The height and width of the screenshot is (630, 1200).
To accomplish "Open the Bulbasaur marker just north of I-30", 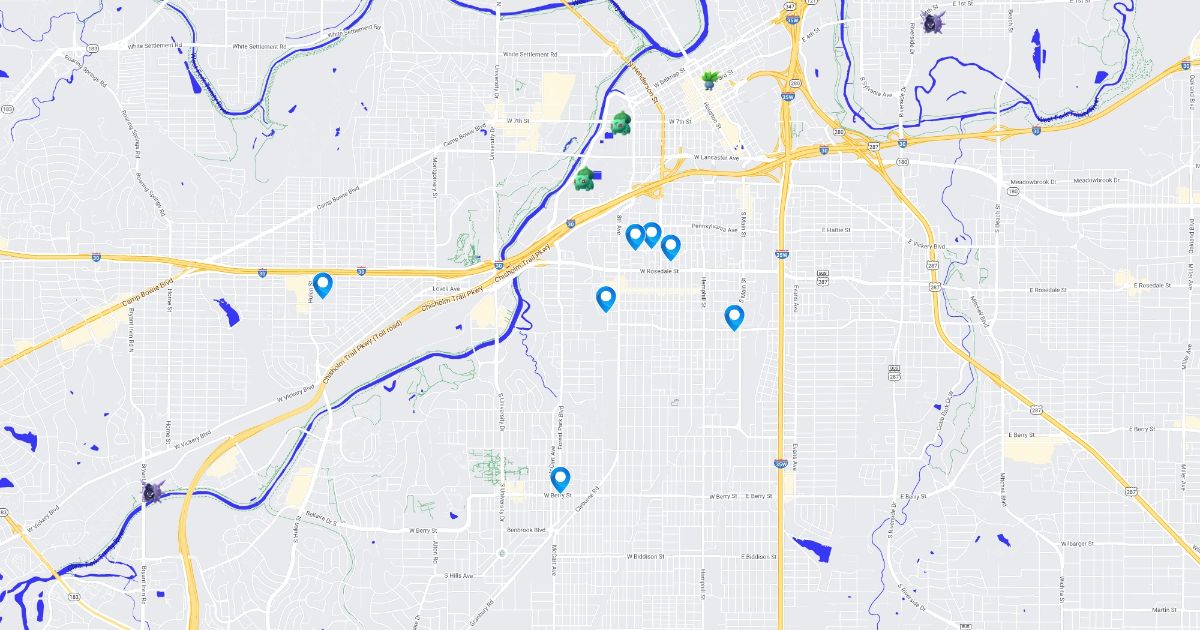I will tap(585, 179).
